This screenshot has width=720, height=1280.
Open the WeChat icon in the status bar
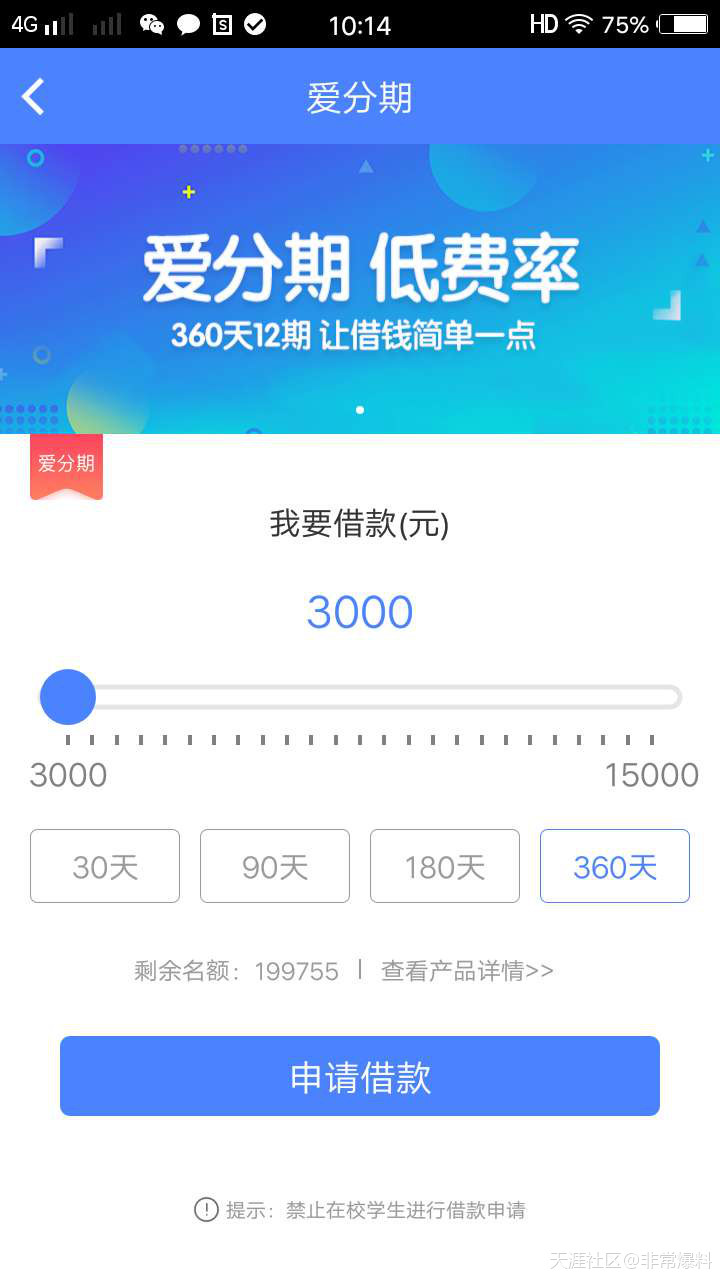152,24
